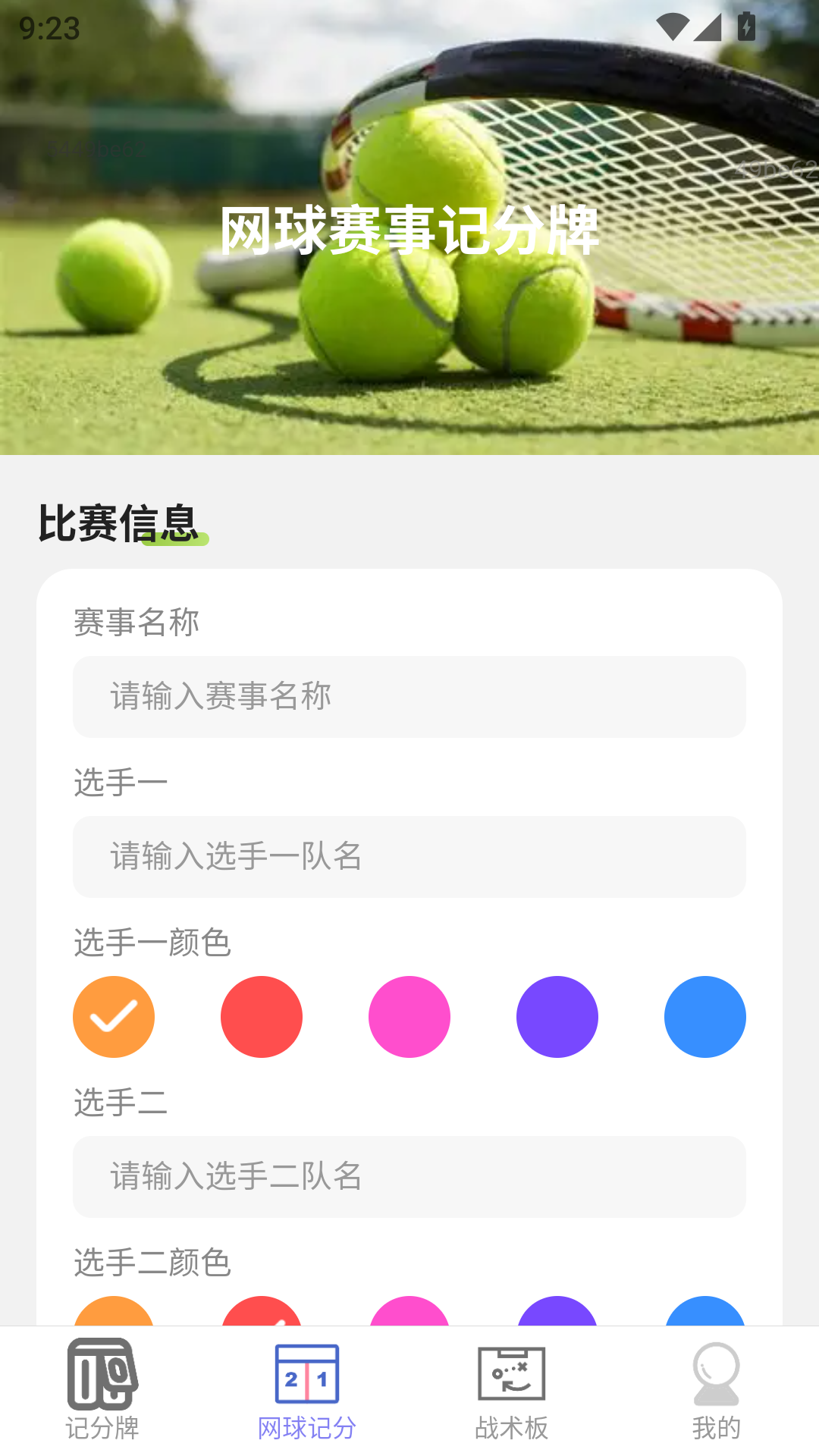Select red color for player one
Viewport: 819px width, 1456px height.
pos(262,1016)
